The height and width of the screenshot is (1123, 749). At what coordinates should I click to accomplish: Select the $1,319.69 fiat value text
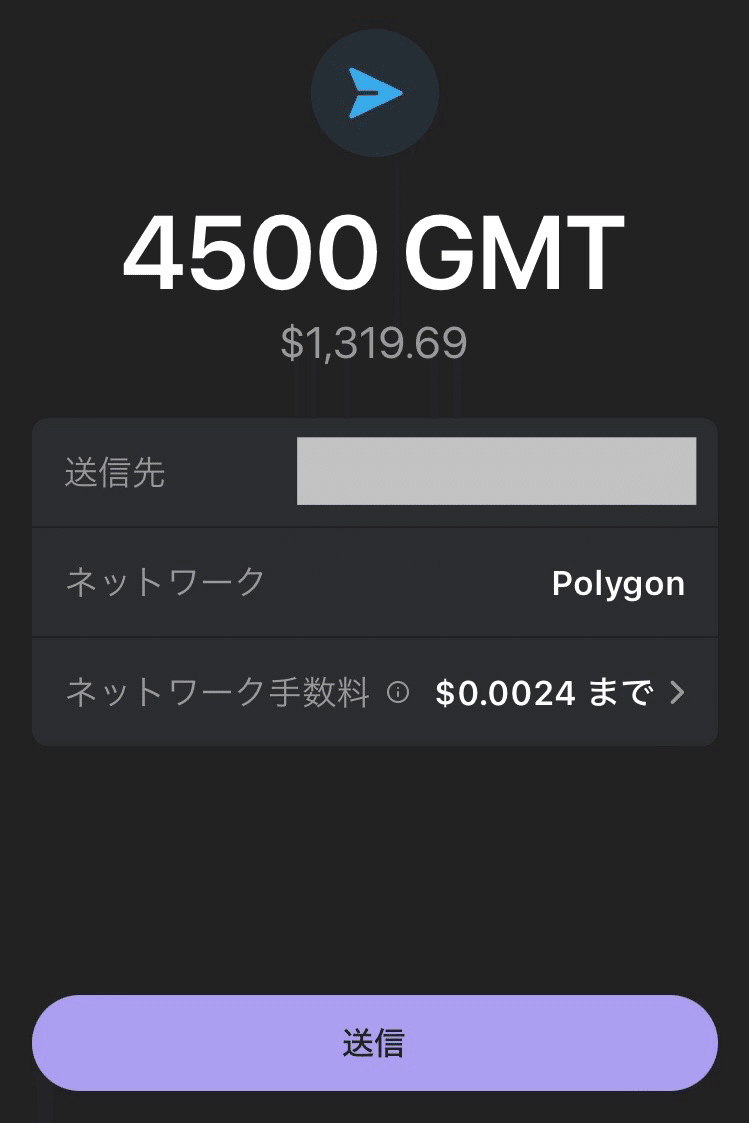[374, 342]
